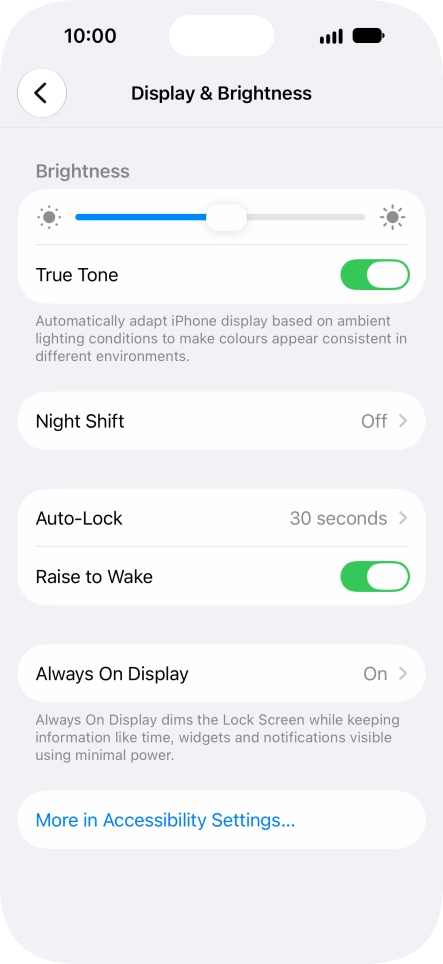Tap the brightness slider track

click(220, 217)
